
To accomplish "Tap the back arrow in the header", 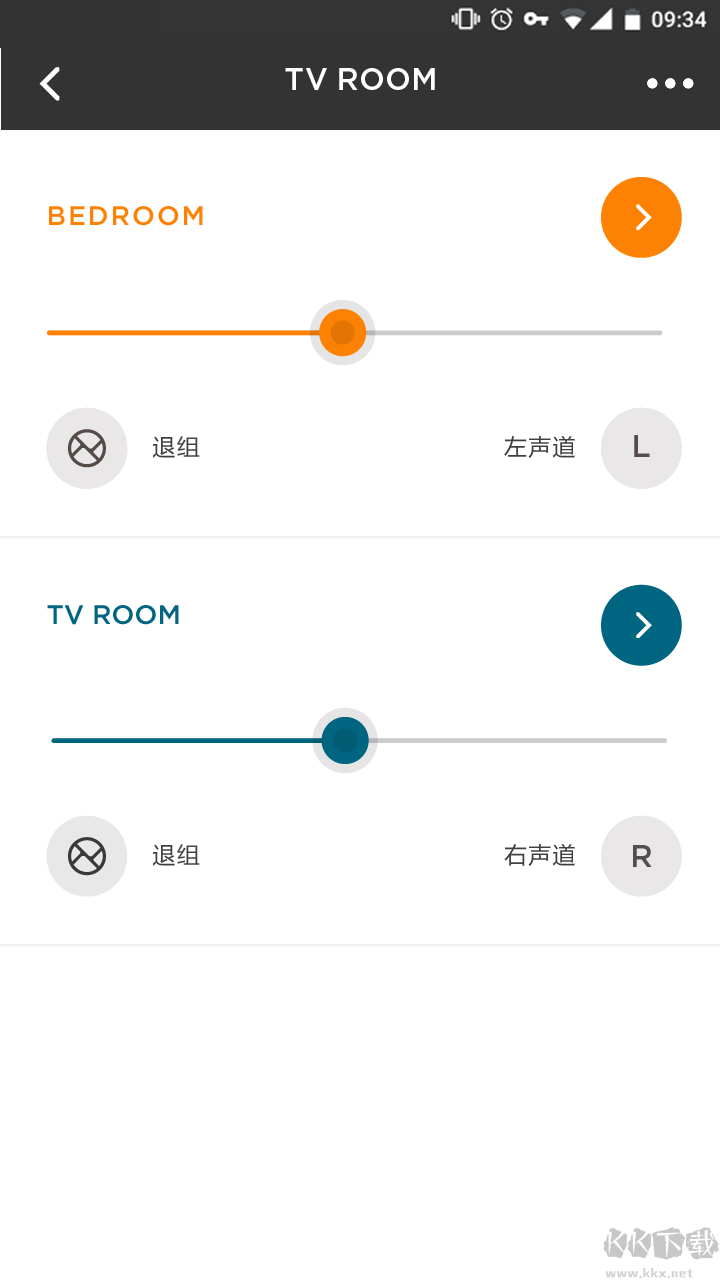I will pos(50,83).
